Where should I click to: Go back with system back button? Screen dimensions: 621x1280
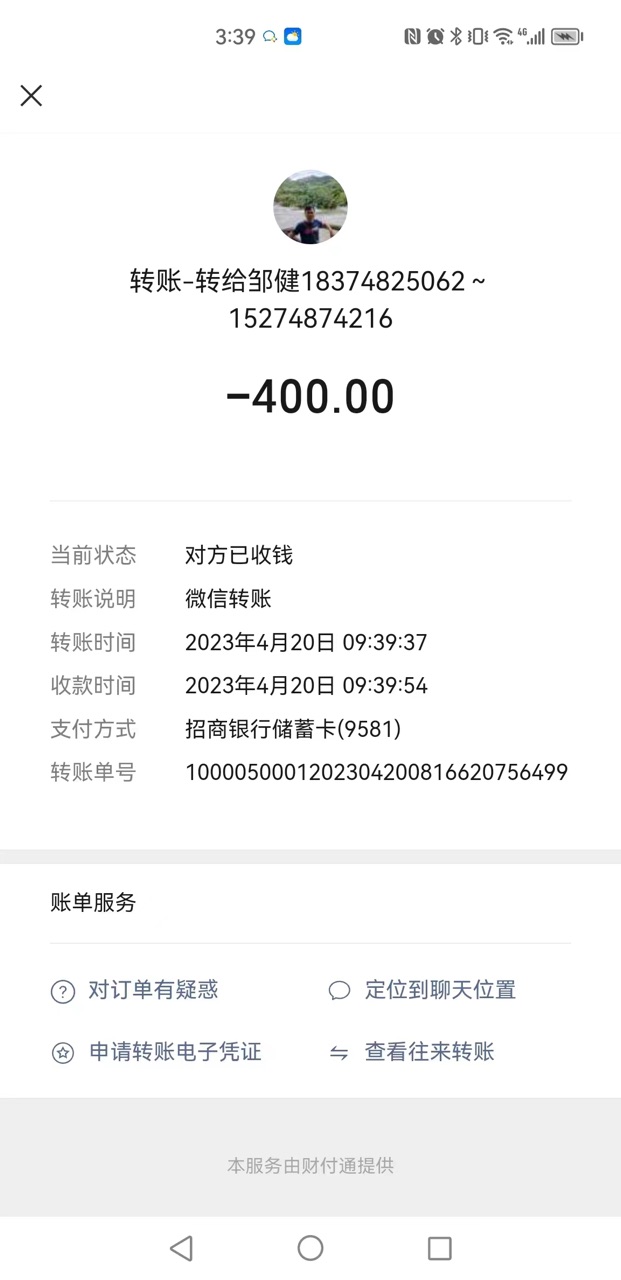181,1247
